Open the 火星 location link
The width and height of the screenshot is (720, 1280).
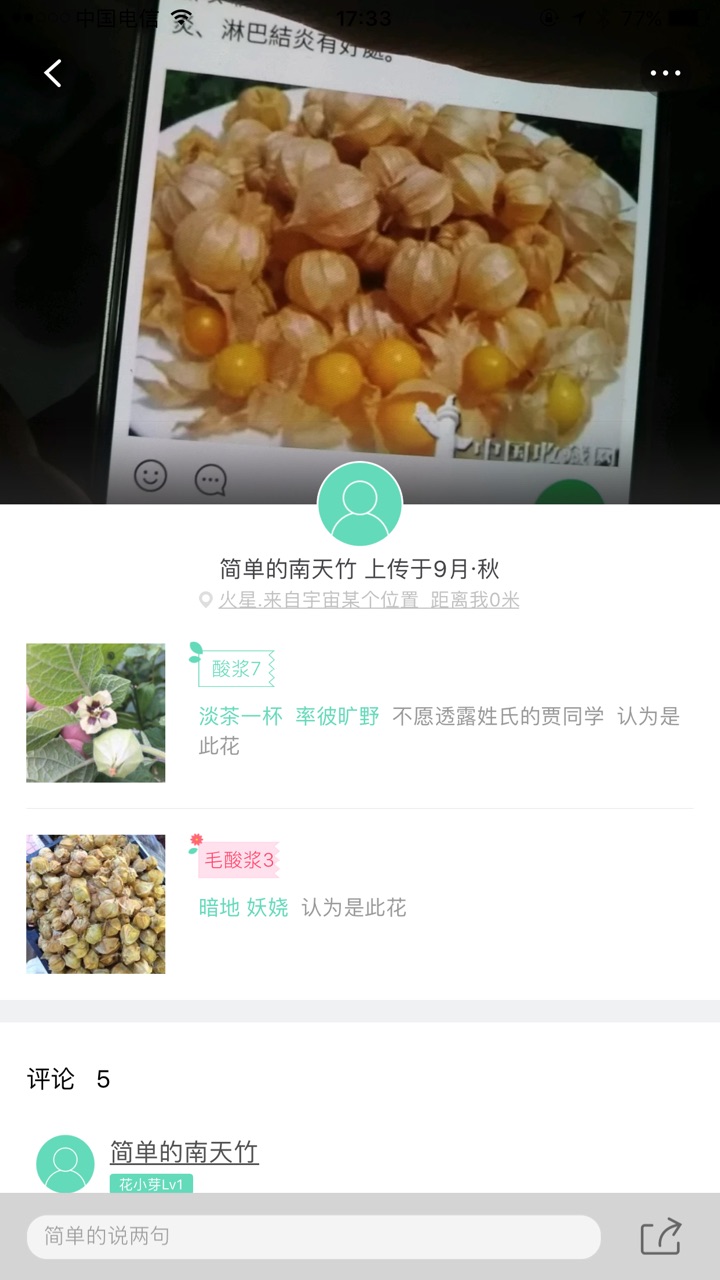pyautogui.click(x=318, y=600)
